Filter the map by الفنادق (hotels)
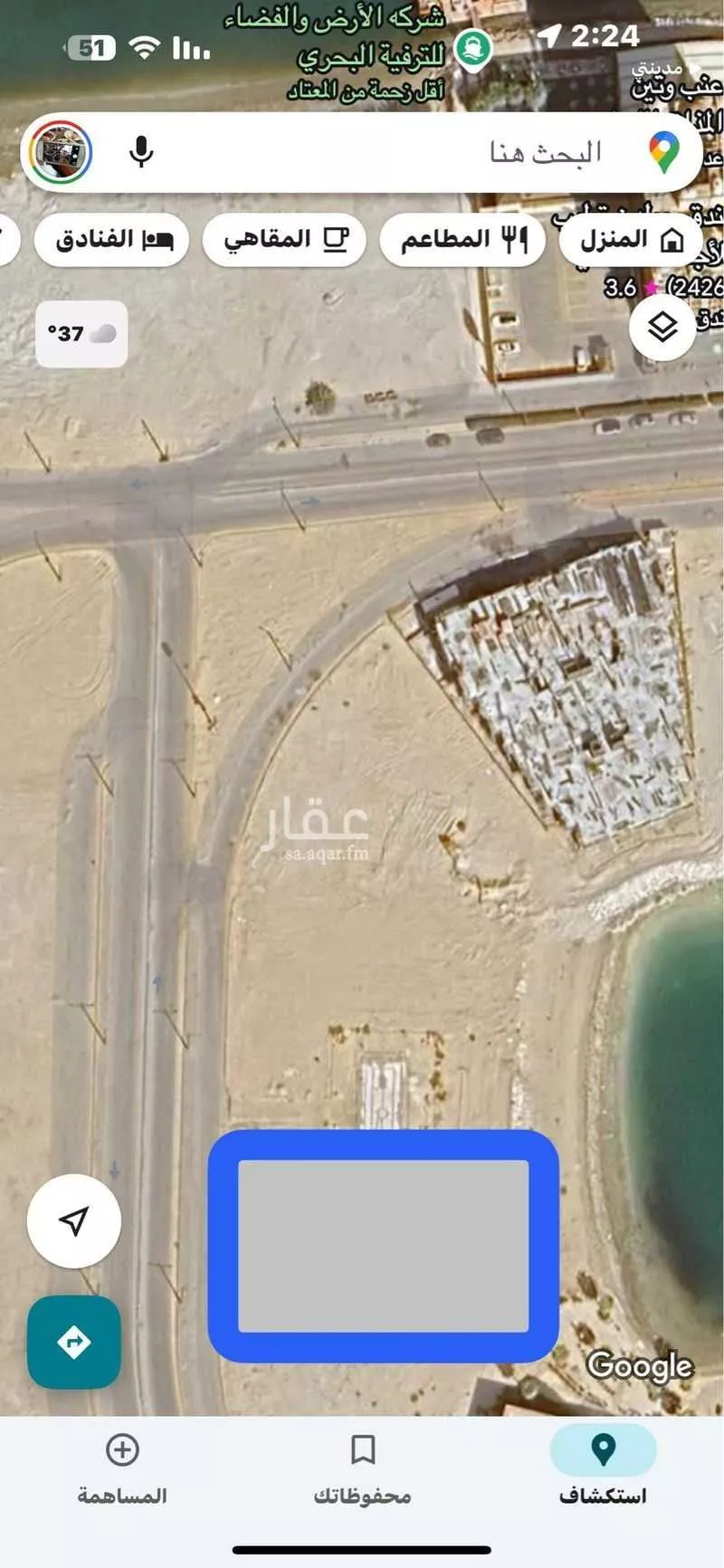This screenshot has width=724, height=1568. 112,240
